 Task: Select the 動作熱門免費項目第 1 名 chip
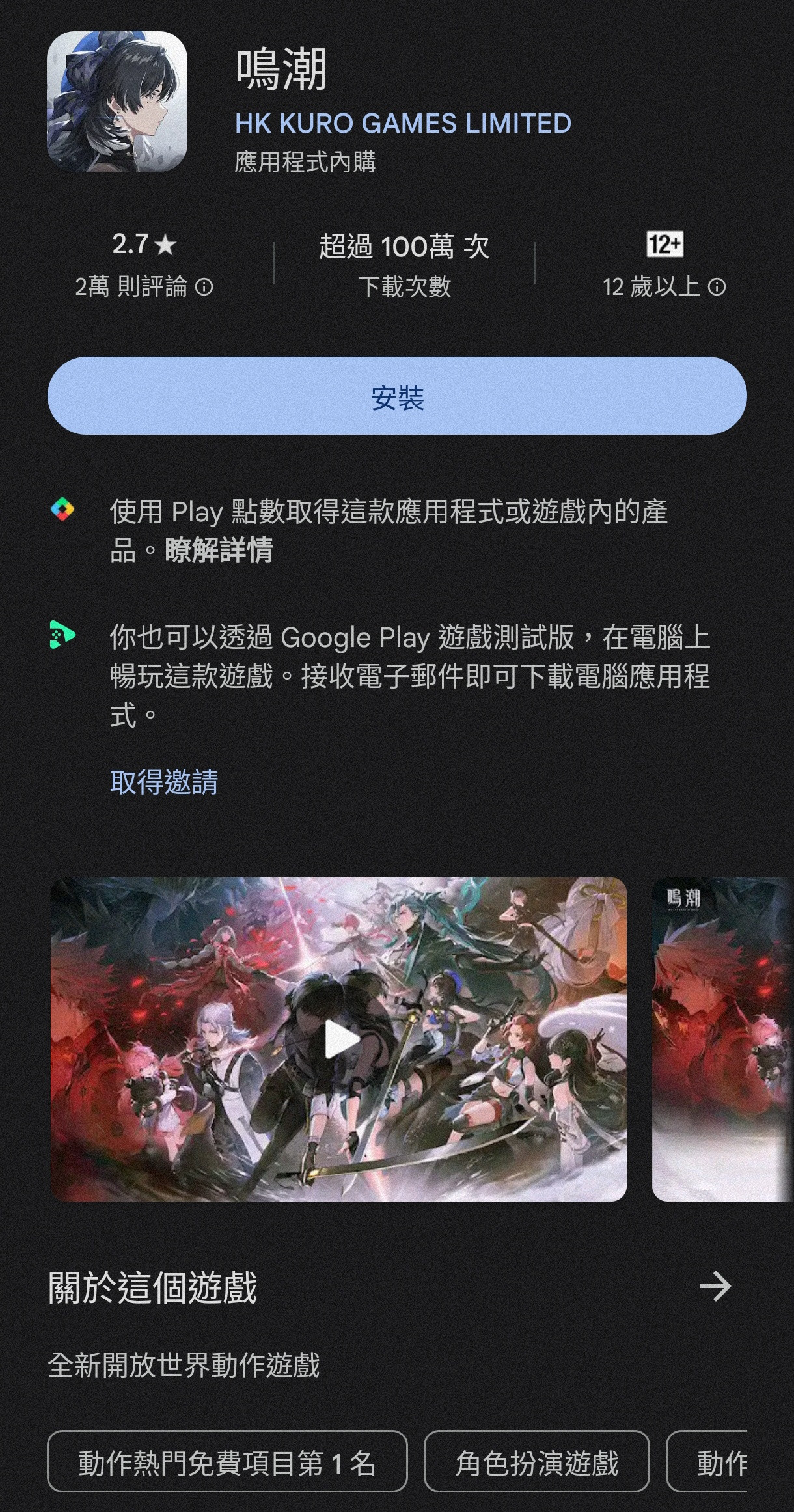coord(227,1464)
